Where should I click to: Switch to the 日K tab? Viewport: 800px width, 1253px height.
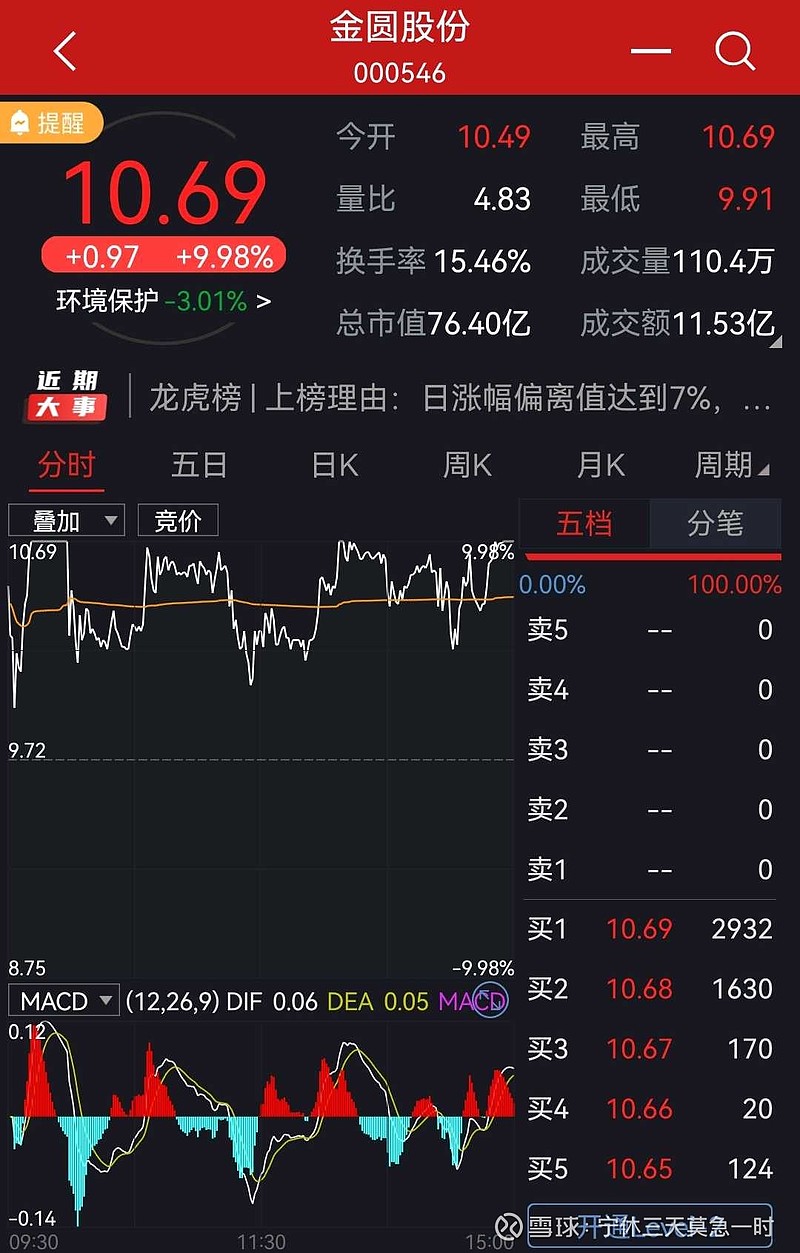[x=332, y=465]
